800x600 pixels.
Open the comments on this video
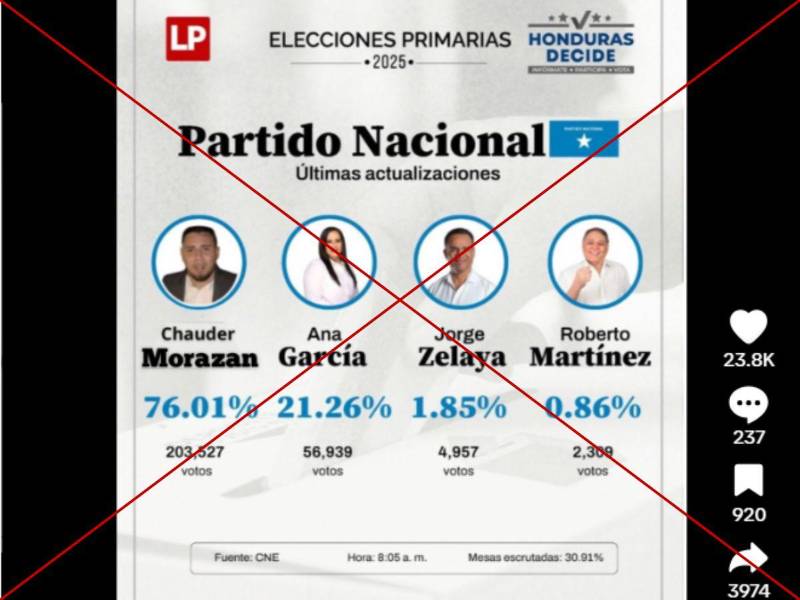(x=748, y=404)
